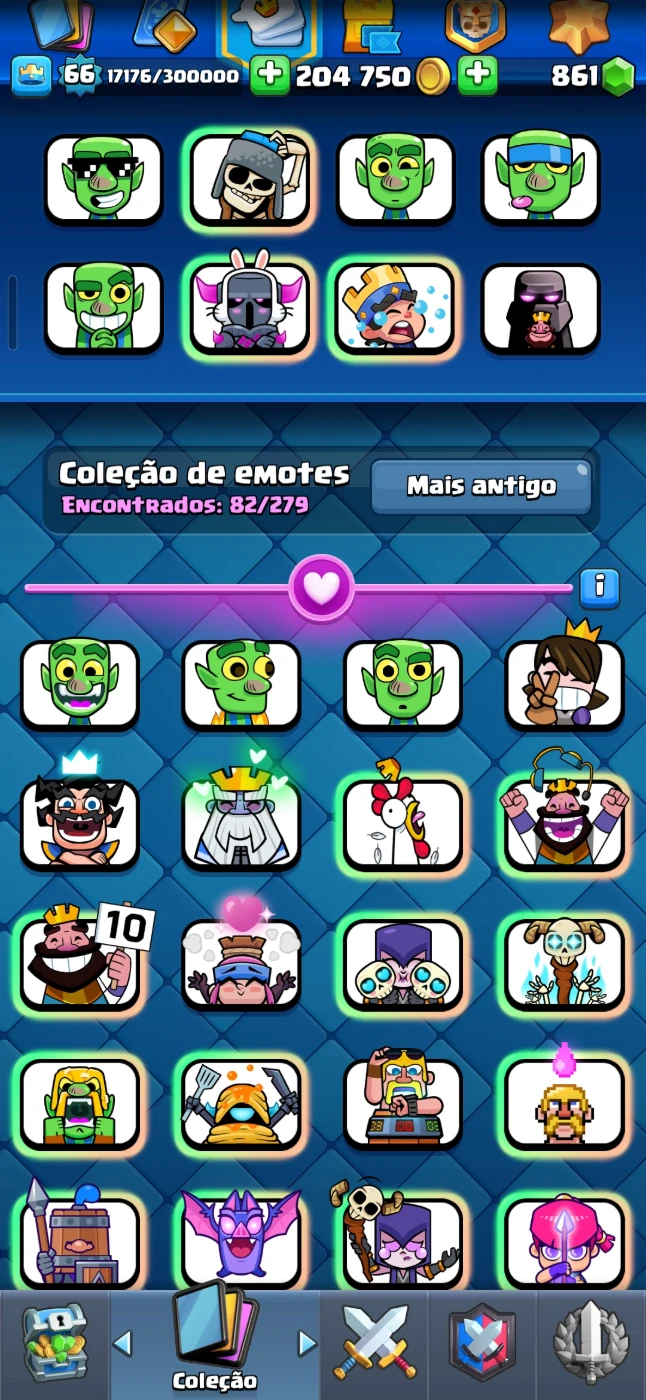Add more gold with the plus button
Image resolution: width=646 pixels, height=1400 pixels.
[x=477, y=75]
